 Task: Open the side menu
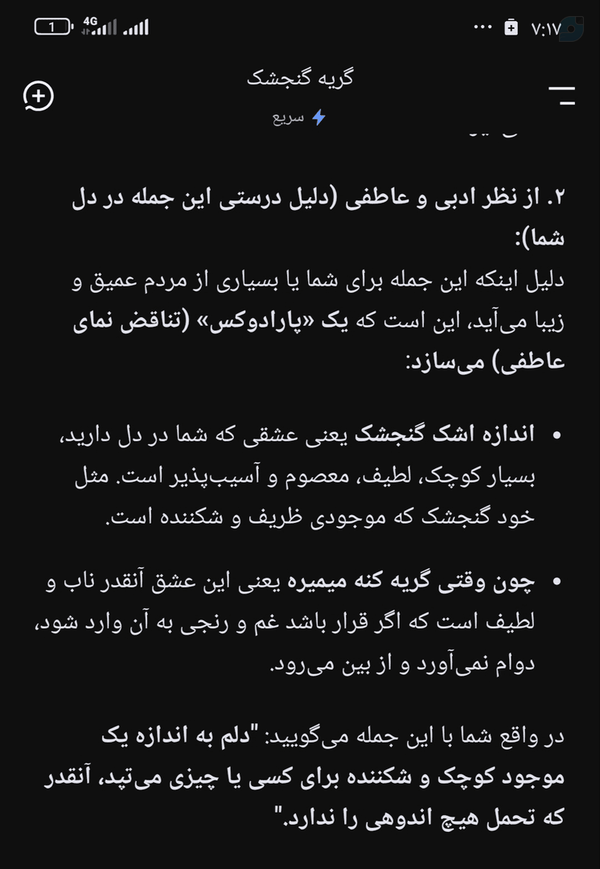click(x=562, y=96)
